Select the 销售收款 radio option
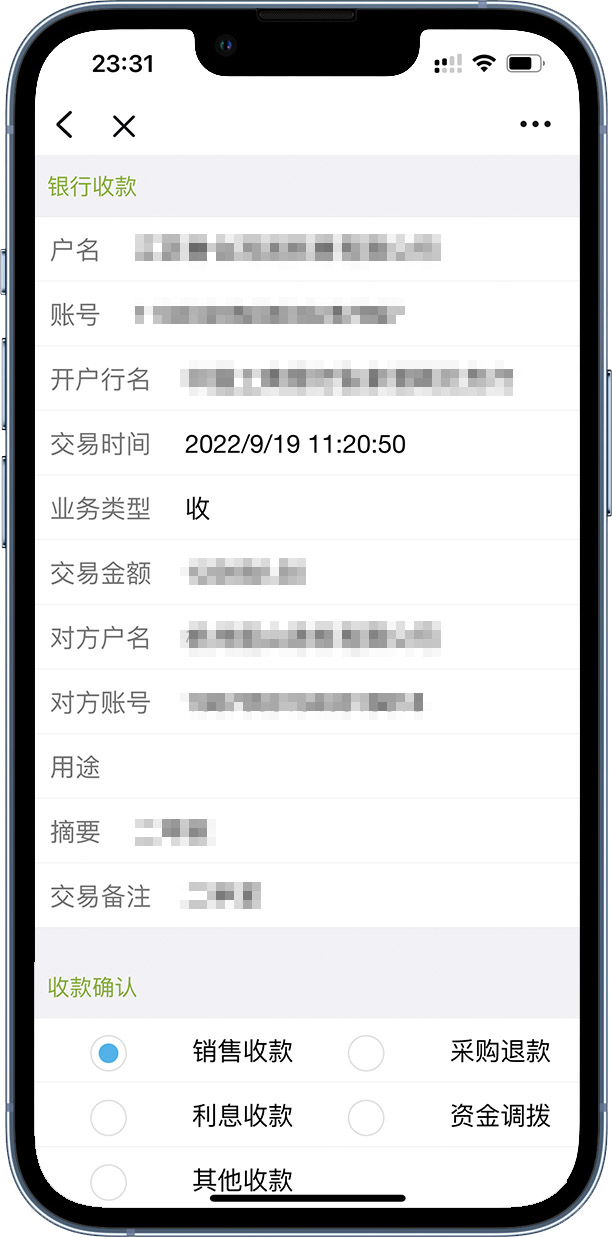 (x=109, y=1053)
